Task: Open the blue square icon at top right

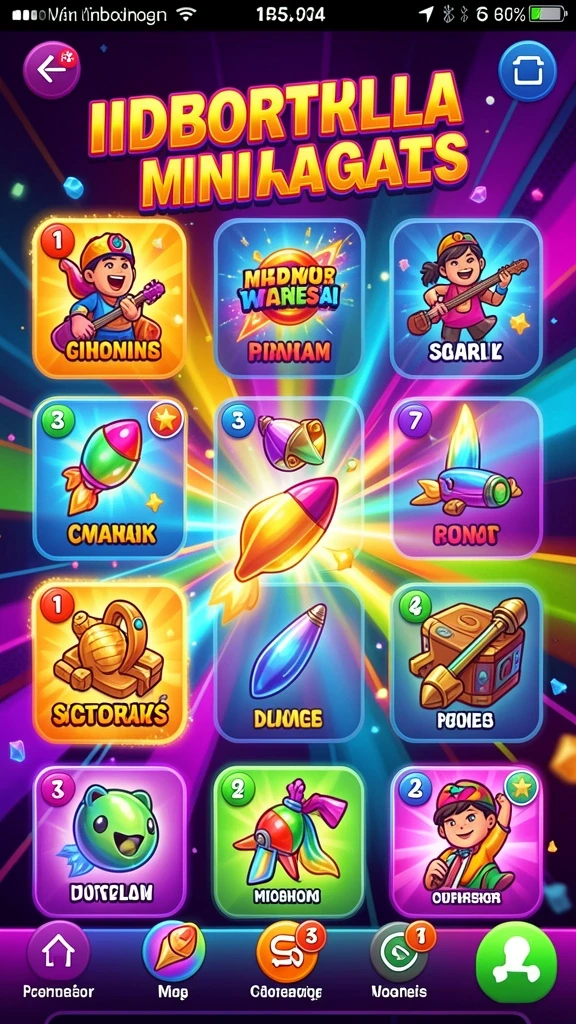Action: (x=526, y=70)
